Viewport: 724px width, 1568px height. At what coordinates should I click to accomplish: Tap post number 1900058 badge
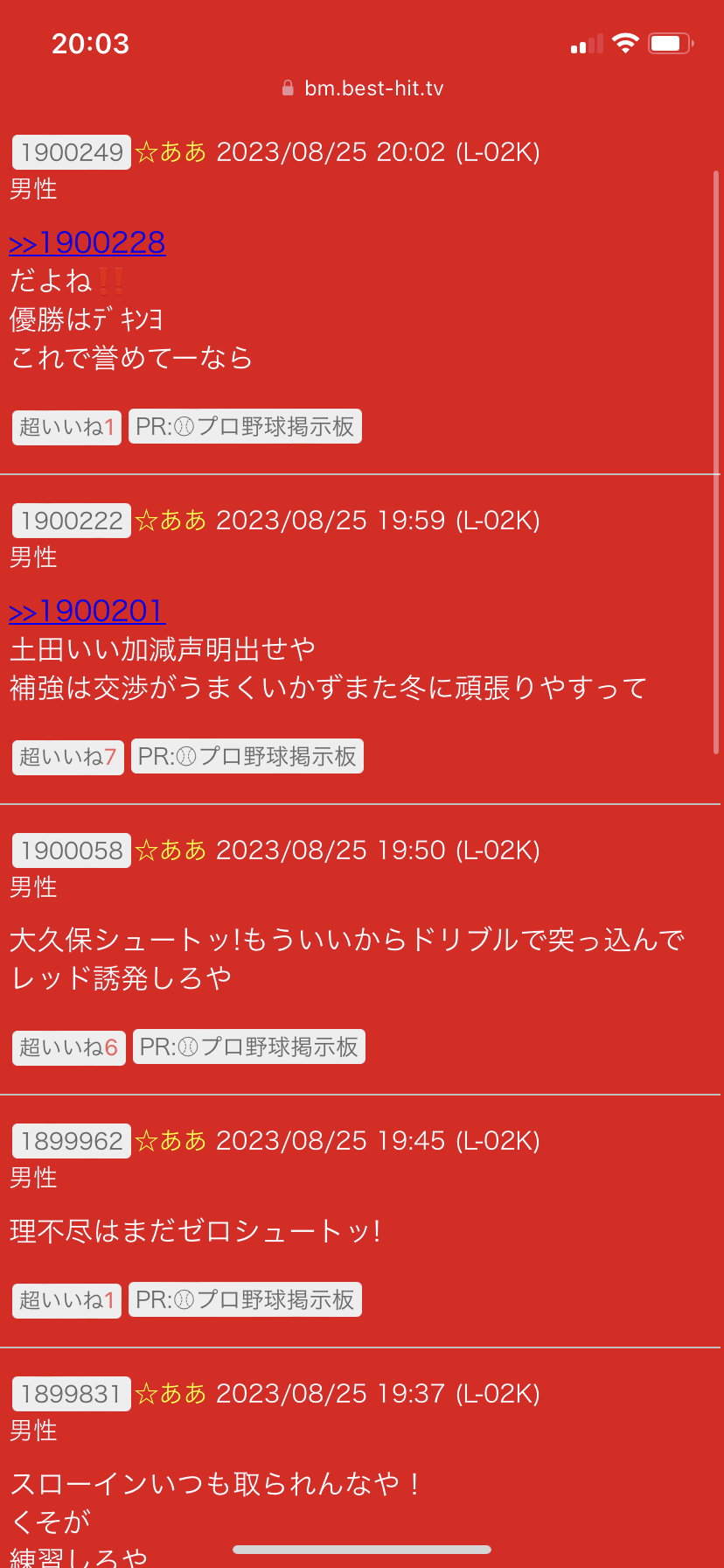pos(72,850)
